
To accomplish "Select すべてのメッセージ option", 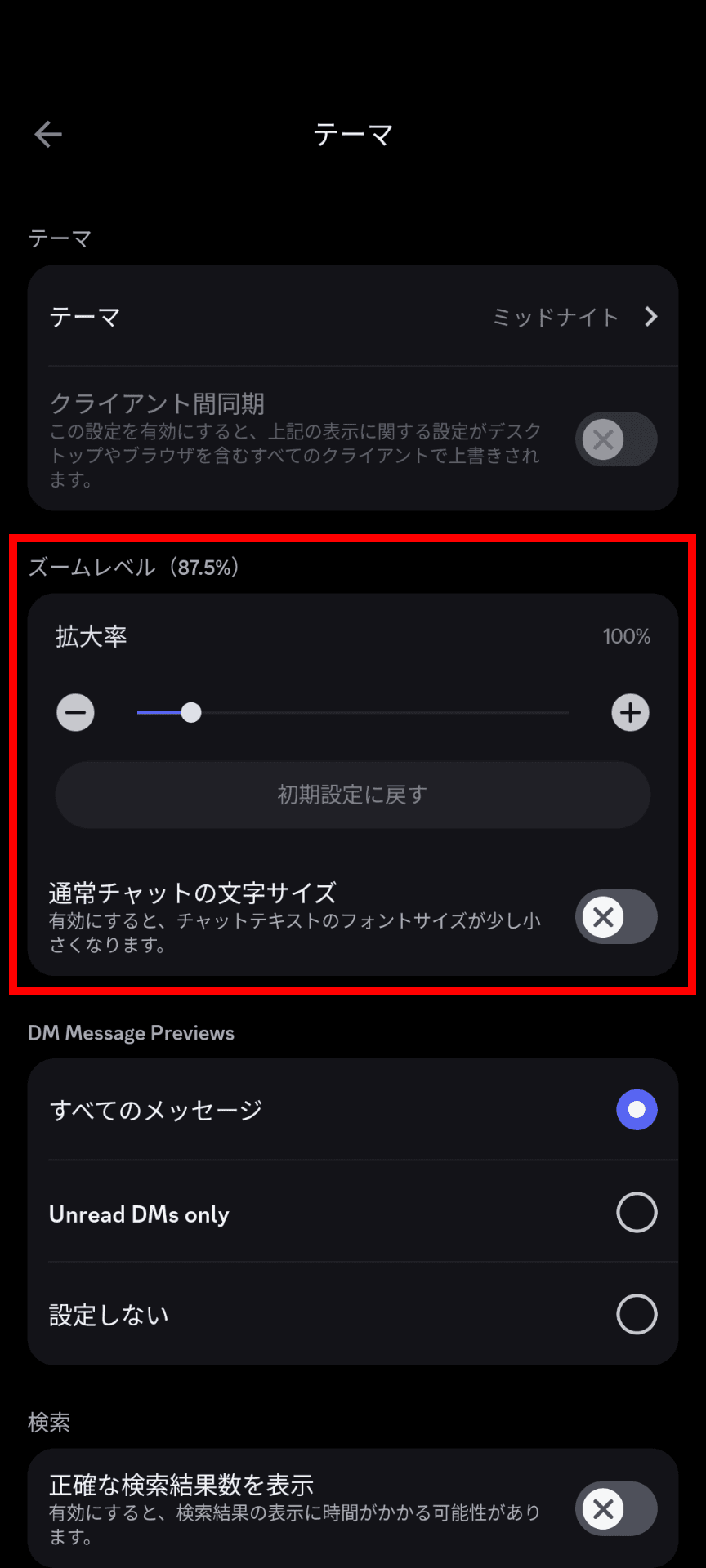I will (x=353, y=1110).
